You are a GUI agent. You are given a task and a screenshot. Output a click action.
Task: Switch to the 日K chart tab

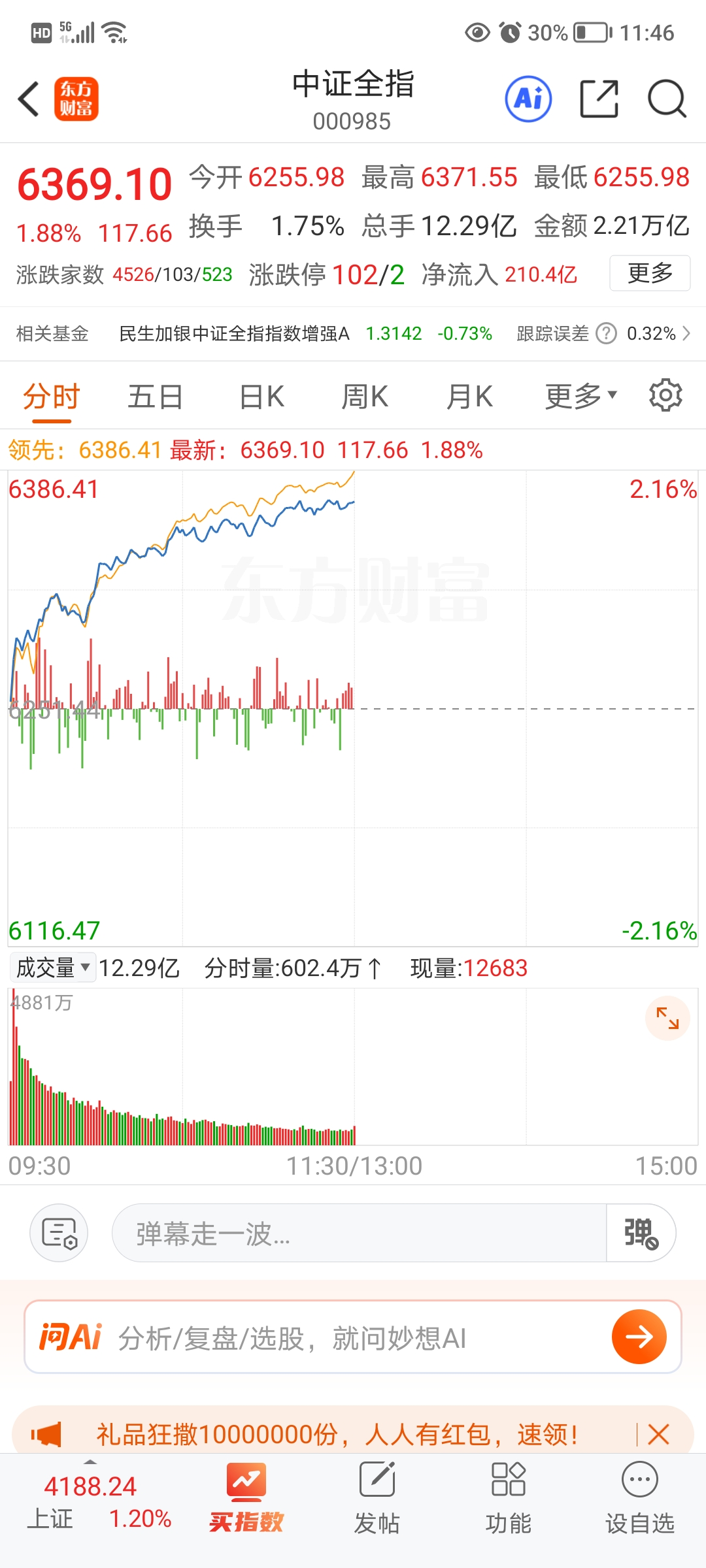261,397
